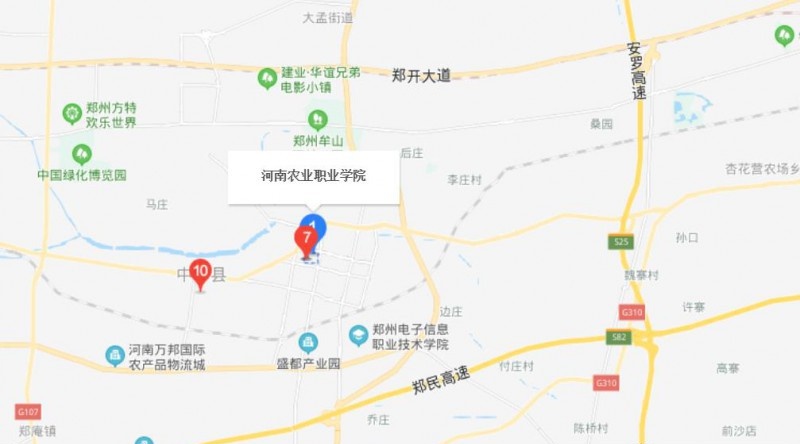
Task: Tap the blue marker below the info popup
Action: pyautogui.click(x=316, y=221)
